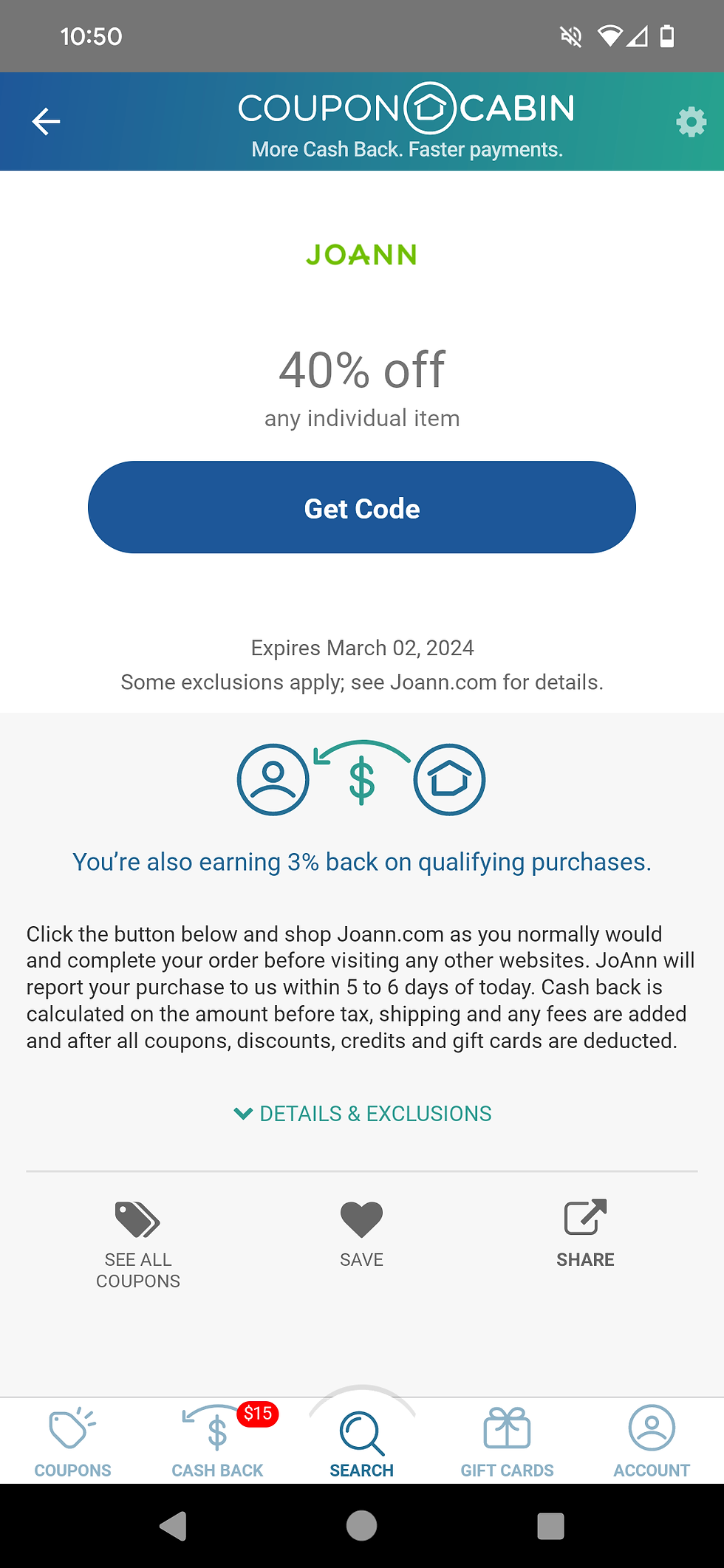Open the Cash Back tab
Screen dimensions: 724x1568
tap(217, 1441)
